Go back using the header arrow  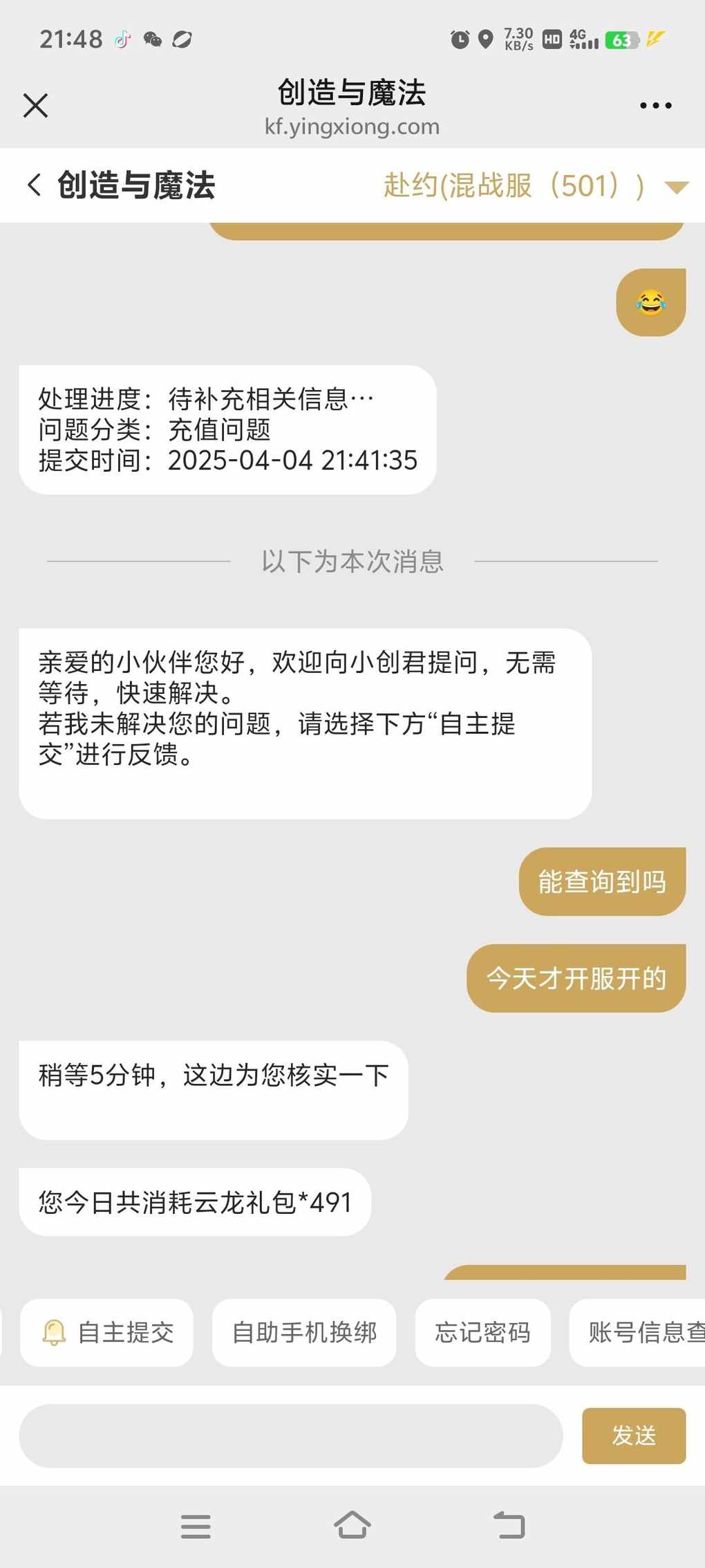34,185
